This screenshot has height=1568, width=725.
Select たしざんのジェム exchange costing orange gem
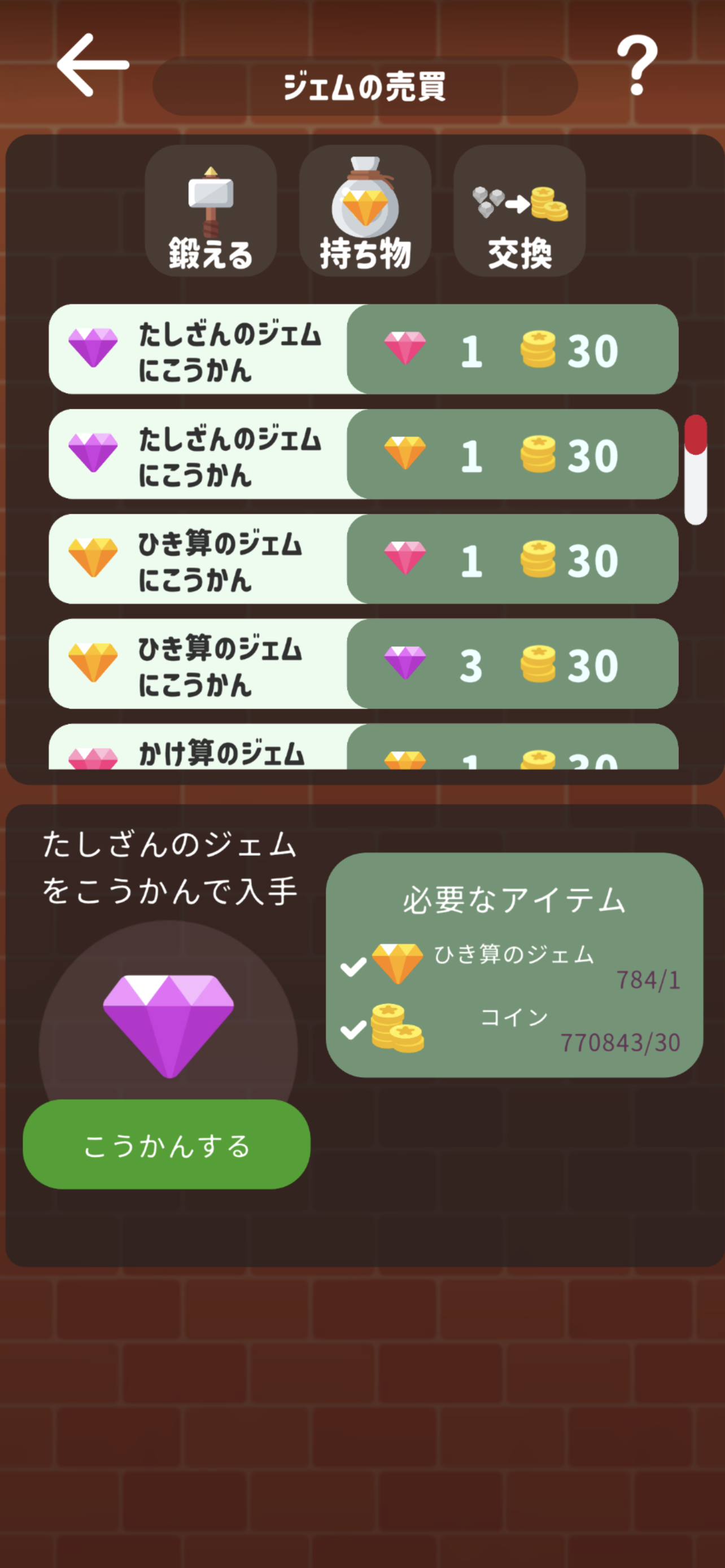pos(364,454)
